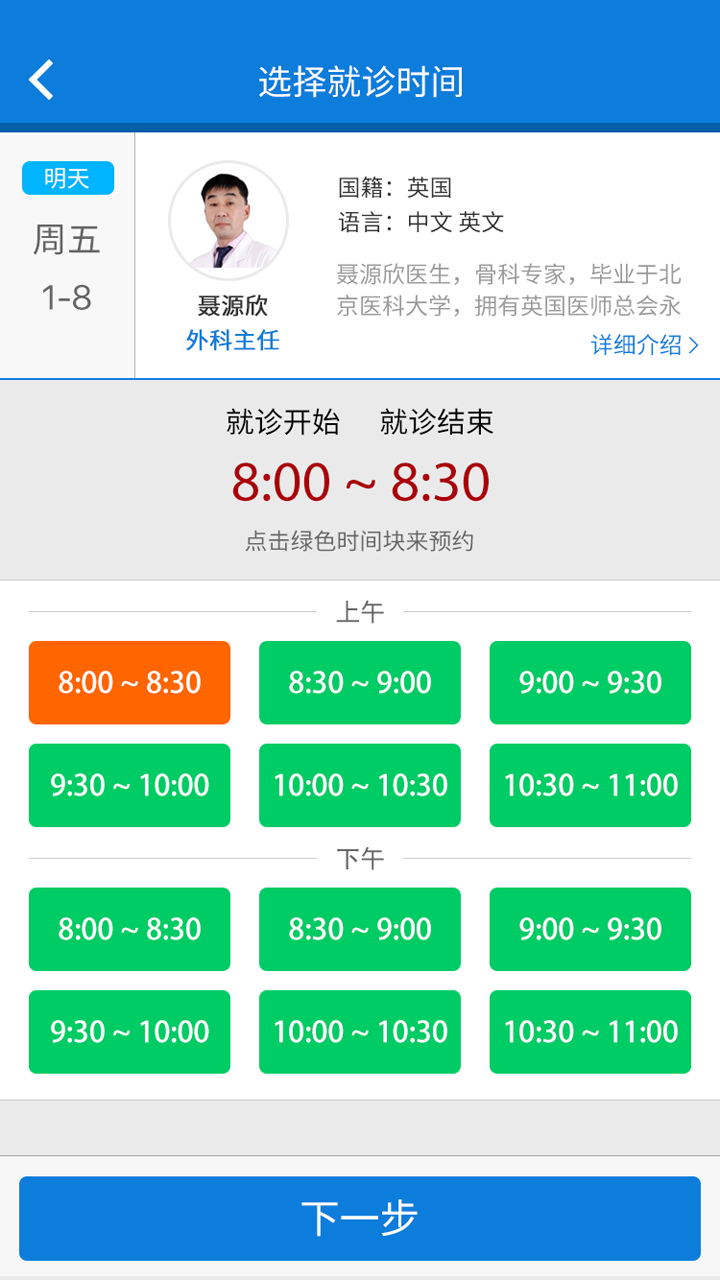Select the morning 8:30 ~ 9:00 slot
The width and height of the screenshot is (720, 1280).
(359, 682)
